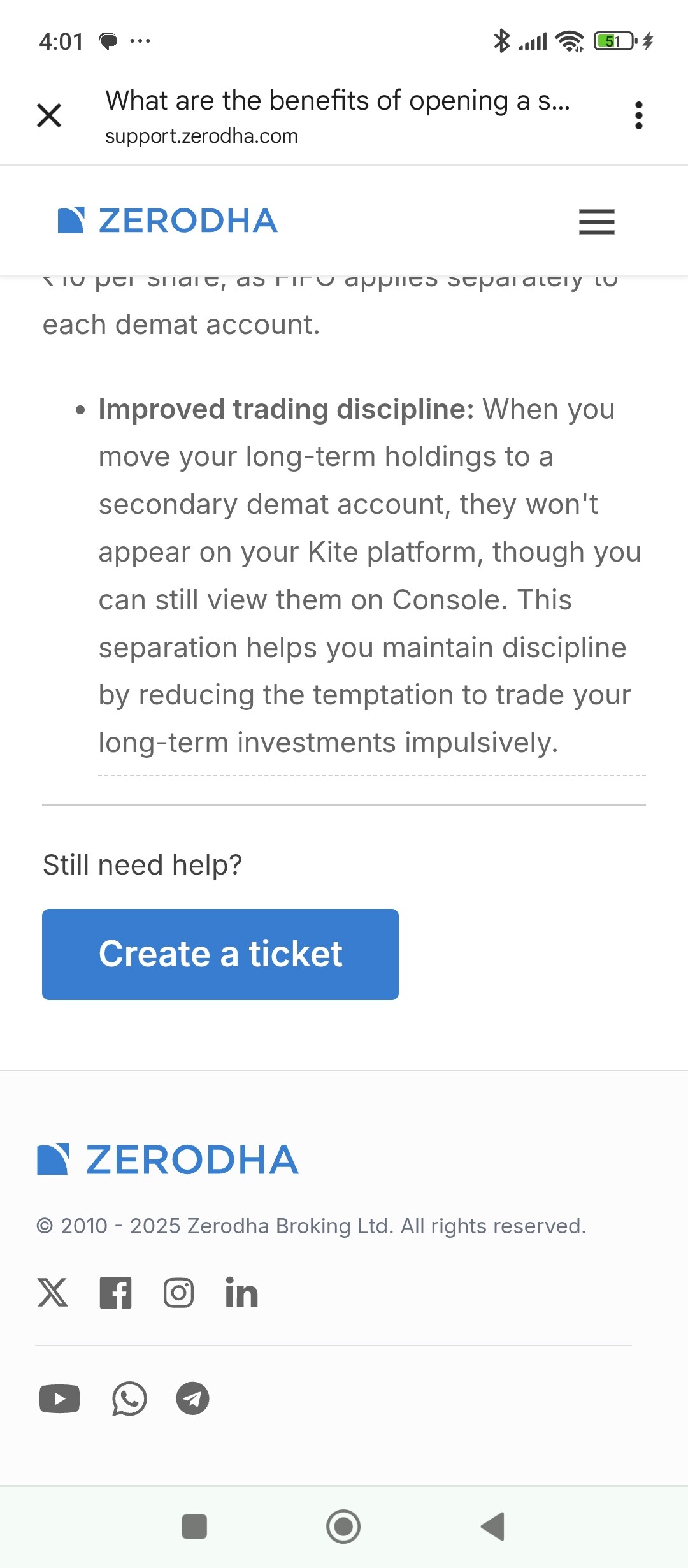Open Zerodha's Telegram channel
The width and height of the screenshot is (688, 1568).
192,1398
